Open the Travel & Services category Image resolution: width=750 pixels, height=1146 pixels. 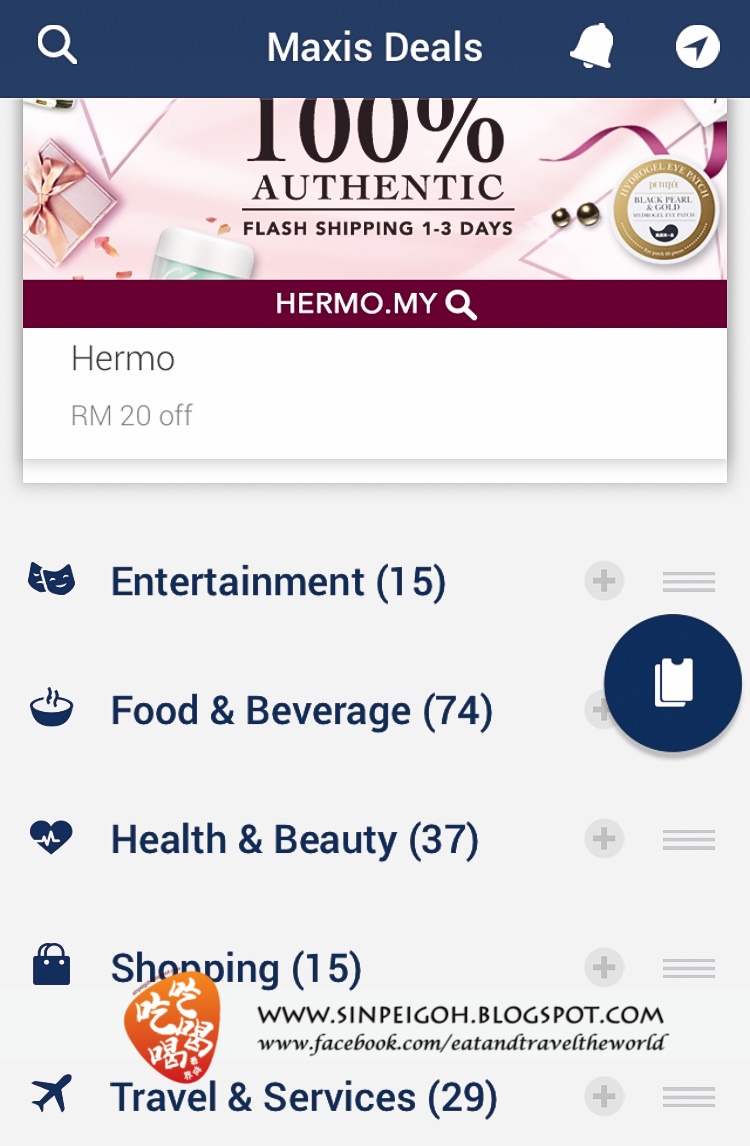point(303,1097)
